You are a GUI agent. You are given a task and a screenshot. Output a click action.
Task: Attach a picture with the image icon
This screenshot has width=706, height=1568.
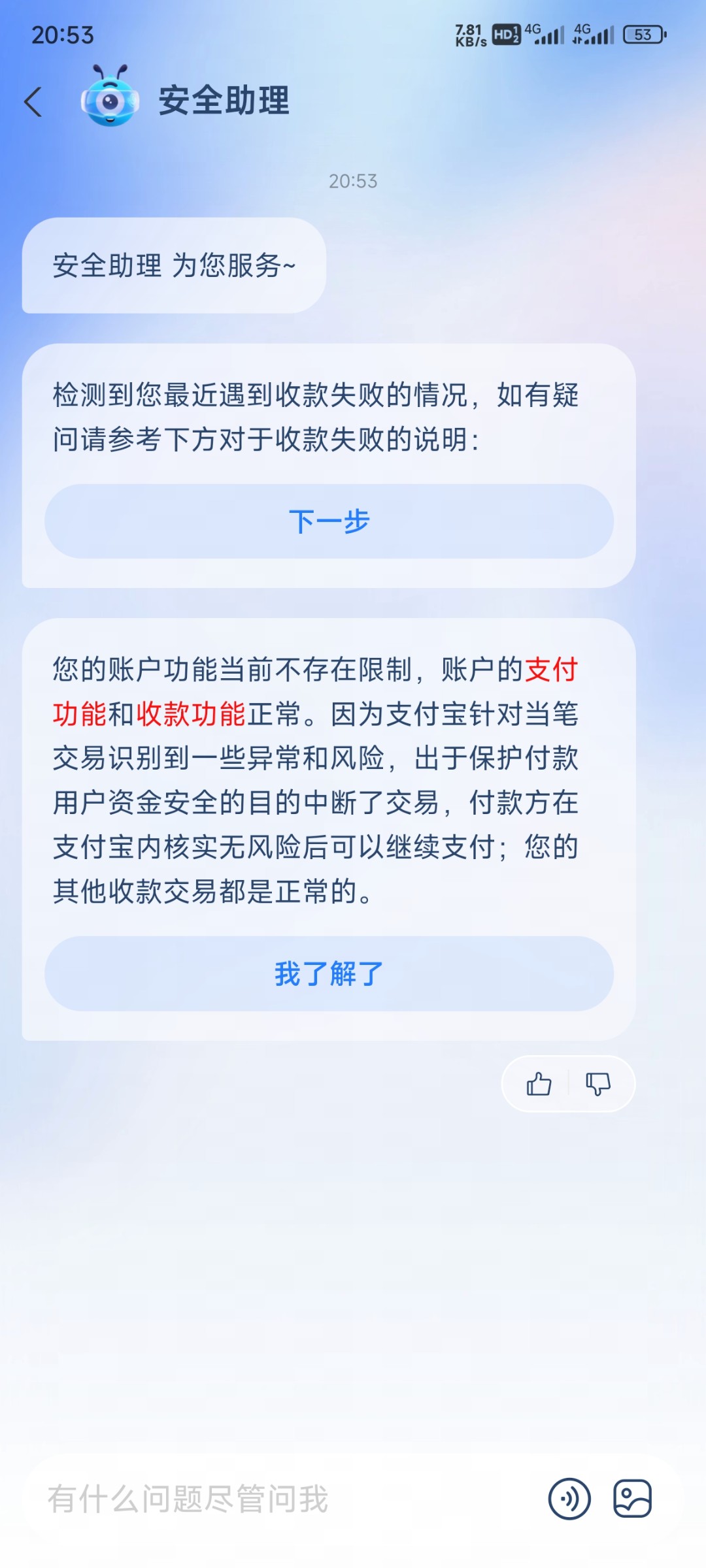pos(632,1499)
